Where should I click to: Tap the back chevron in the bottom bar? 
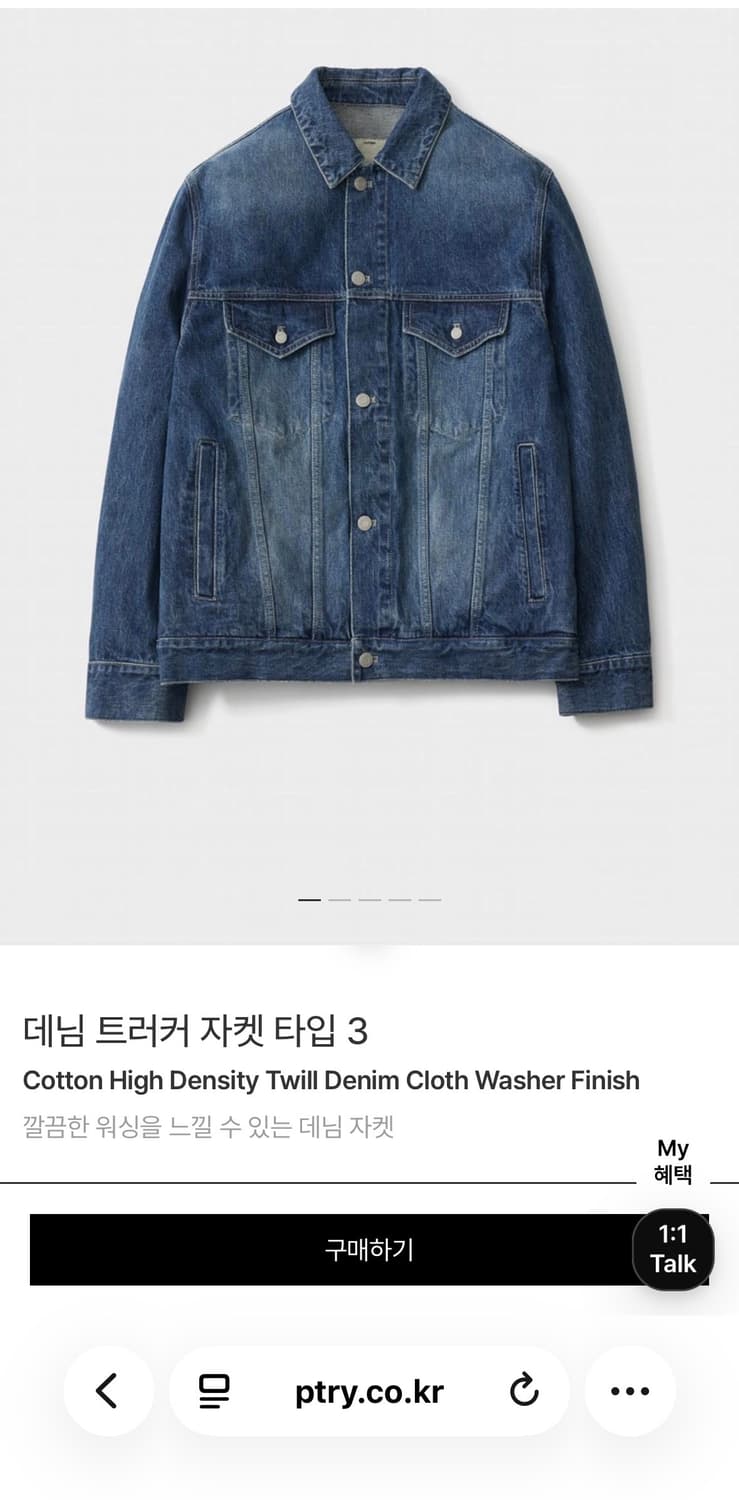[x=110, y=1391]
